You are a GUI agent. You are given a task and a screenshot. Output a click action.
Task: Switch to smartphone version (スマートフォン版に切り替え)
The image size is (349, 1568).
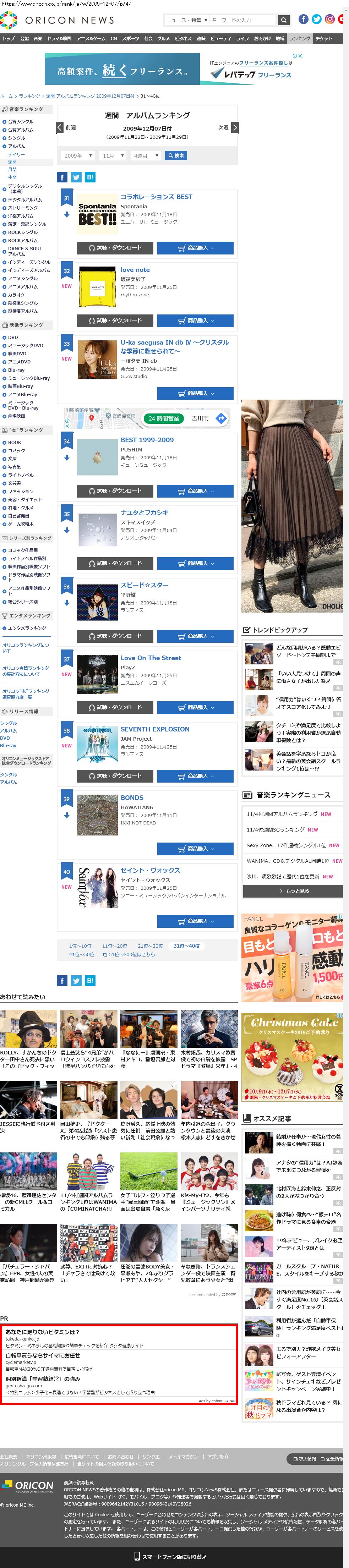click(x=174, y=1556)
